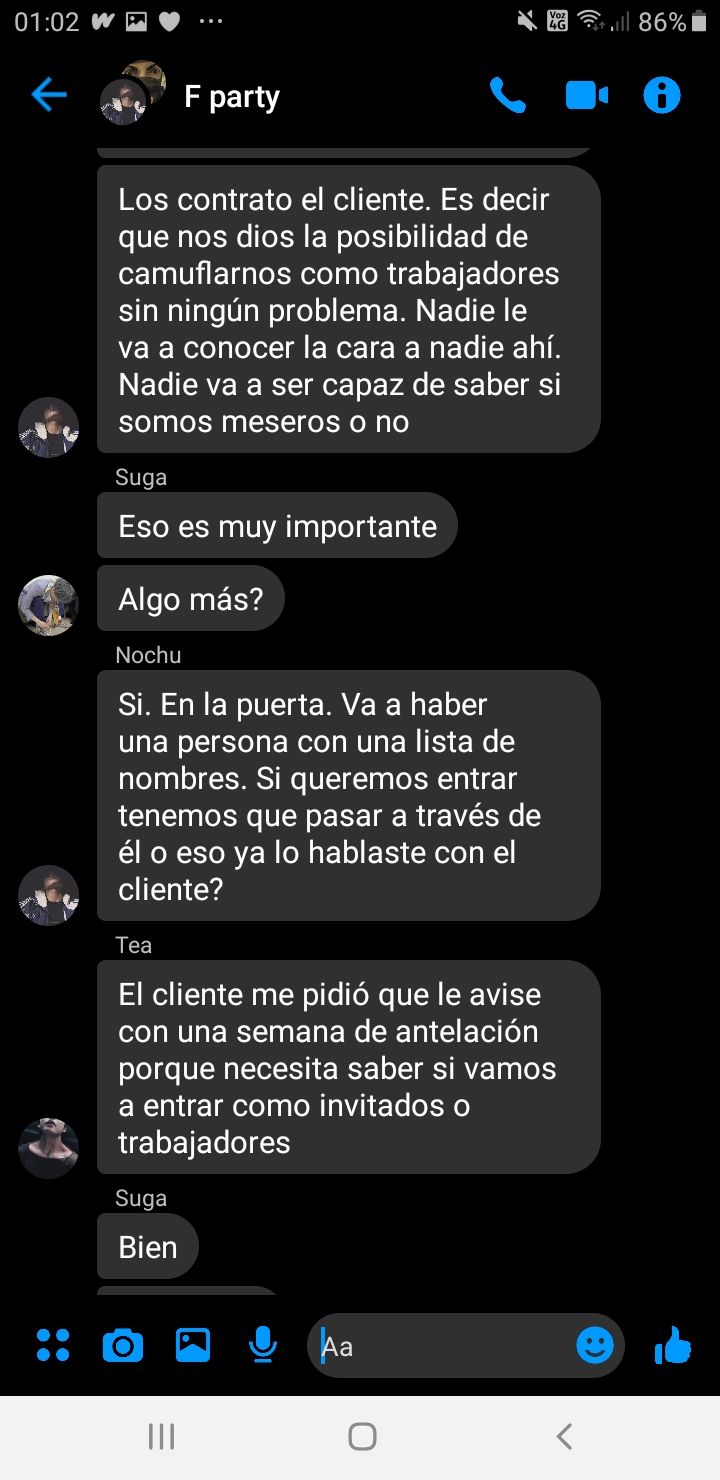
Task: Open the F party group header
Action: [232, 97]
